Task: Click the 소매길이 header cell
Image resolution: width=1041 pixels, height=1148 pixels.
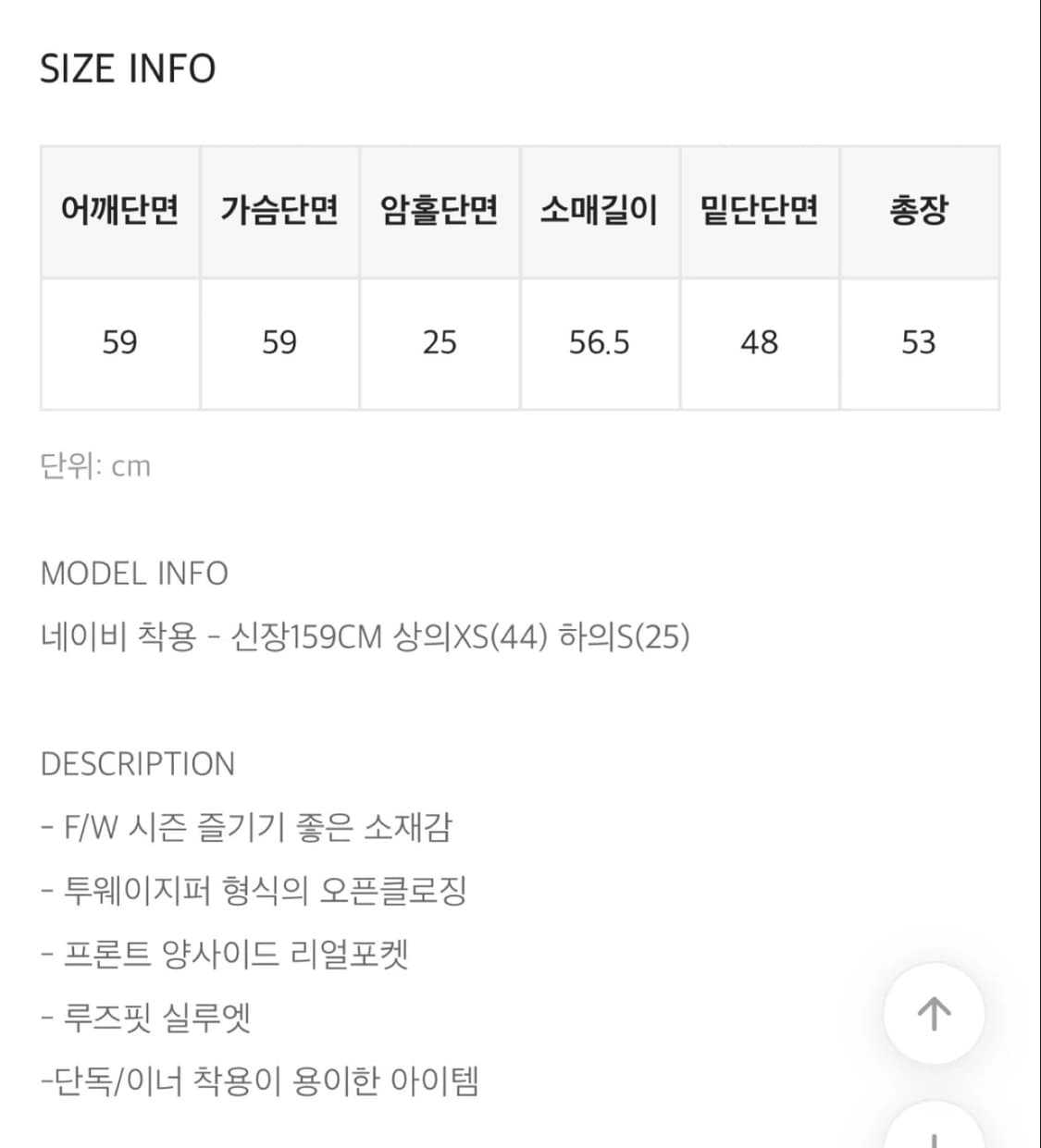Action: (x=601, y=211)
